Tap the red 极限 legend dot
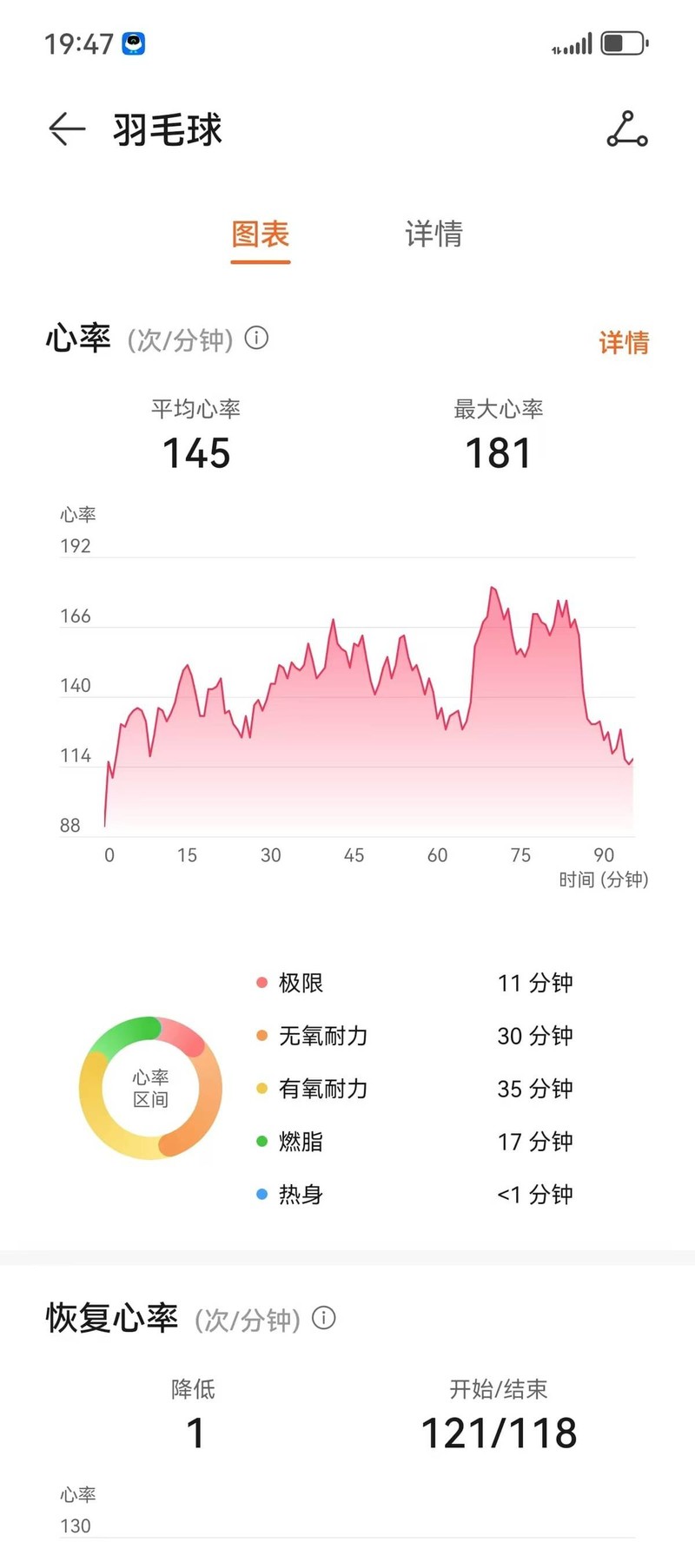 point(261,983)
